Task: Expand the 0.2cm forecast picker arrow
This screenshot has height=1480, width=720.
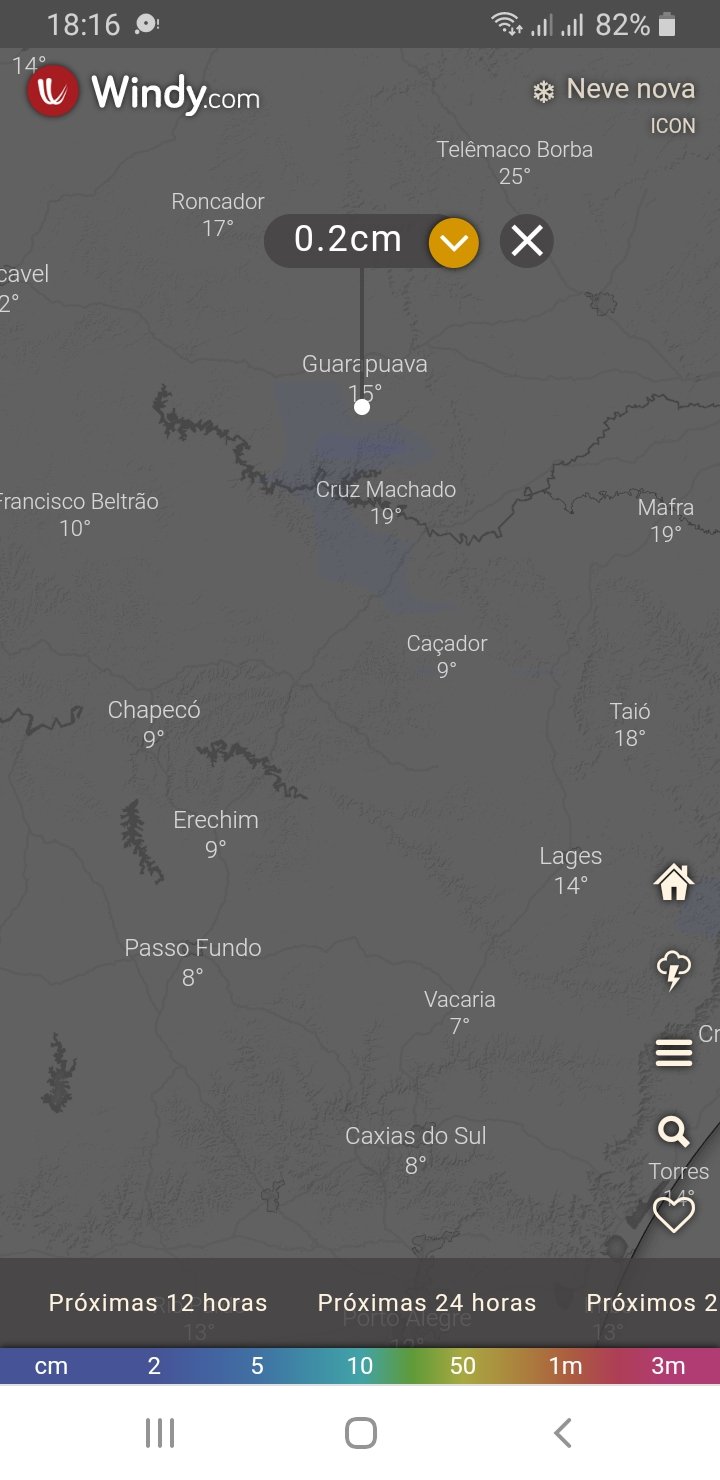Action: (x=454, y=242)
